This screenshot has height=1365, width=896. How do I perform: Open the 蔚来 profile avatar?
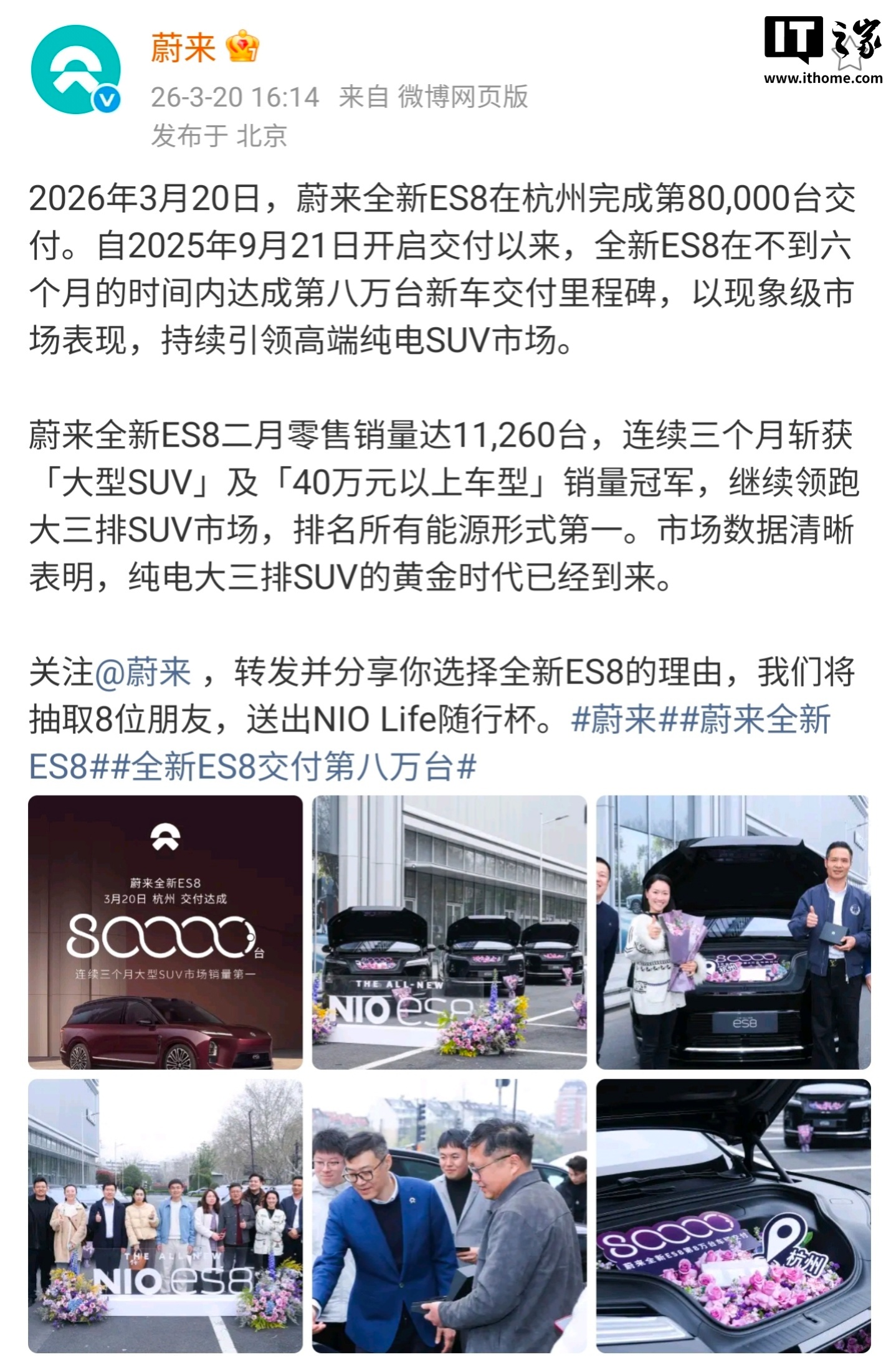[x=75, y=70]
